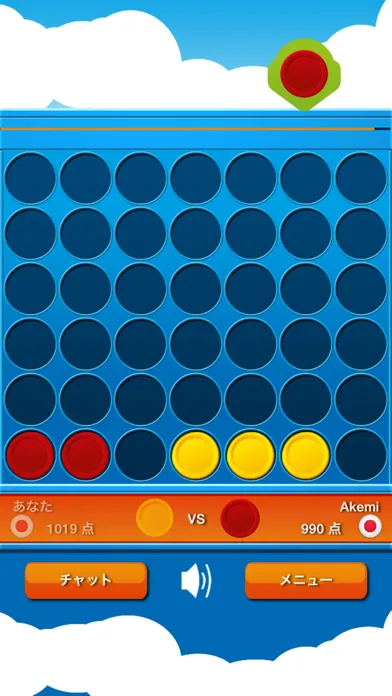Viewport: 392px width, 696px height.
Task: Open the メニュー menu button
Action: 306,580
